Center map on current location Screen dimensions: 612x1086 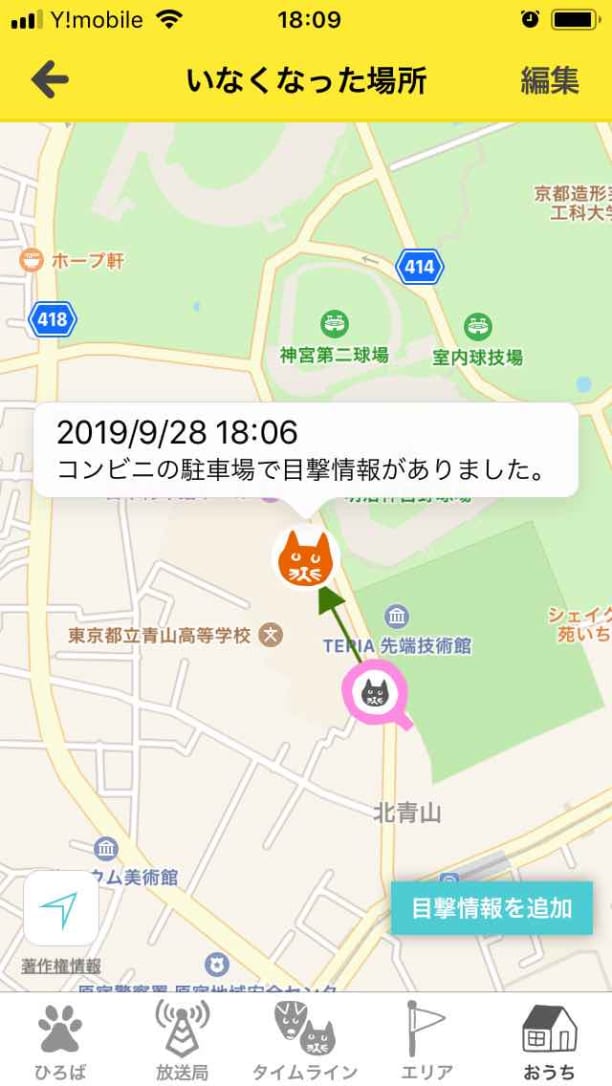(x=61, y=908)
